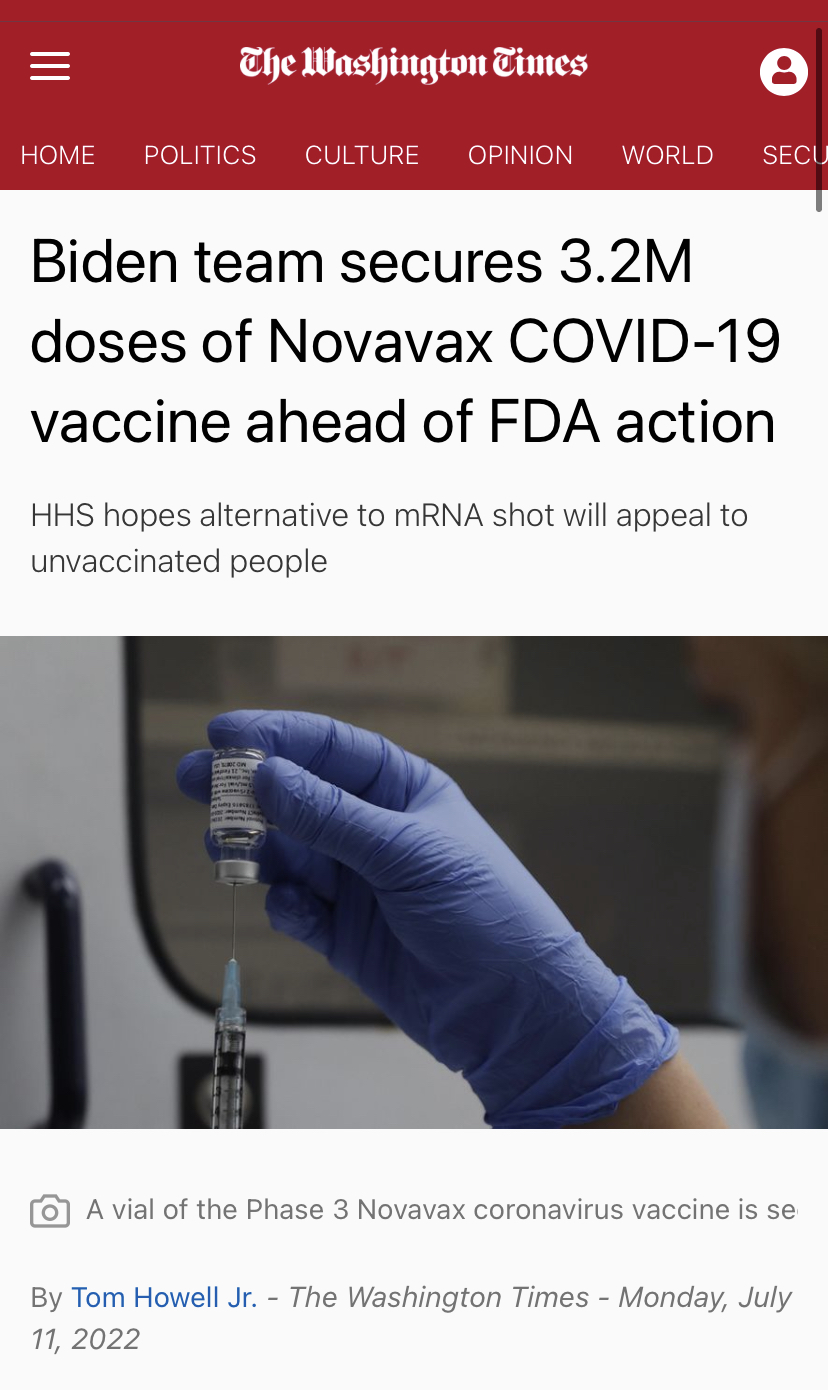Select the Opinion section
828x1390 pixels.
pyautogui.click(x=520, y=155)
